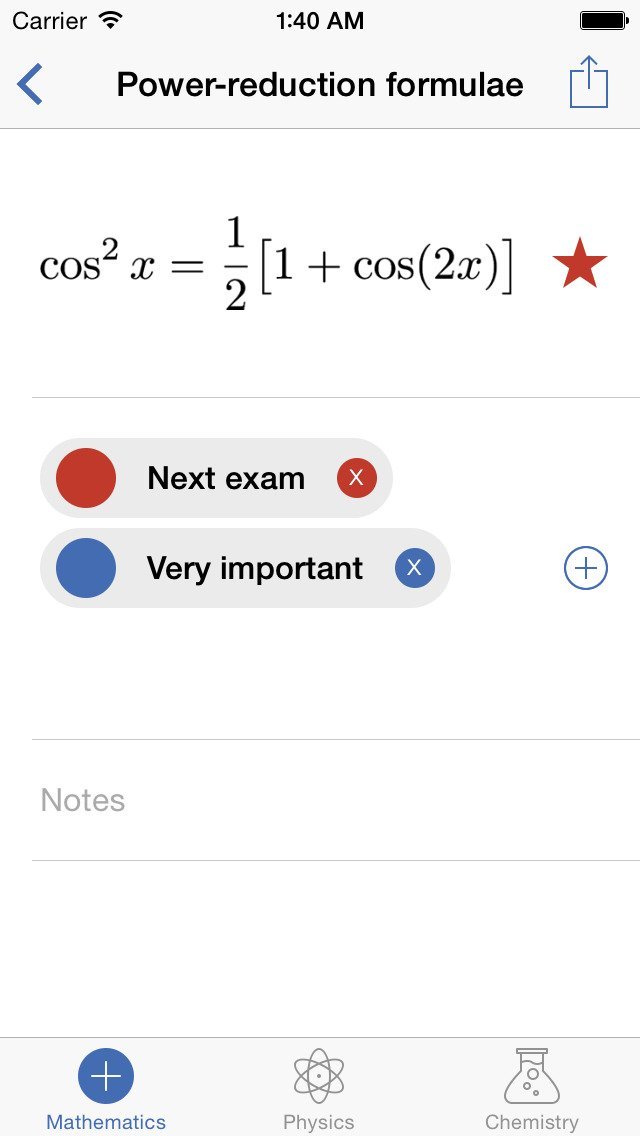Remove the "Very important" tag
This screenshot has width=640, height=1136.
[414, 568]
